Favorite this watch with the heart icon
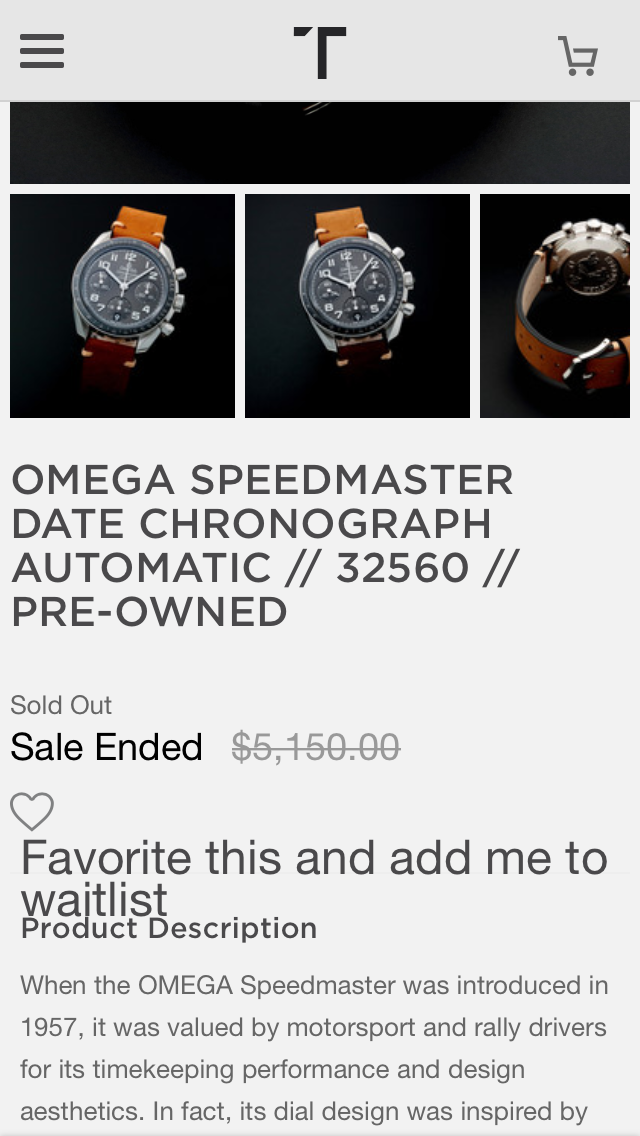Viewport: 640px width, 1136px height. click(32, 811)
